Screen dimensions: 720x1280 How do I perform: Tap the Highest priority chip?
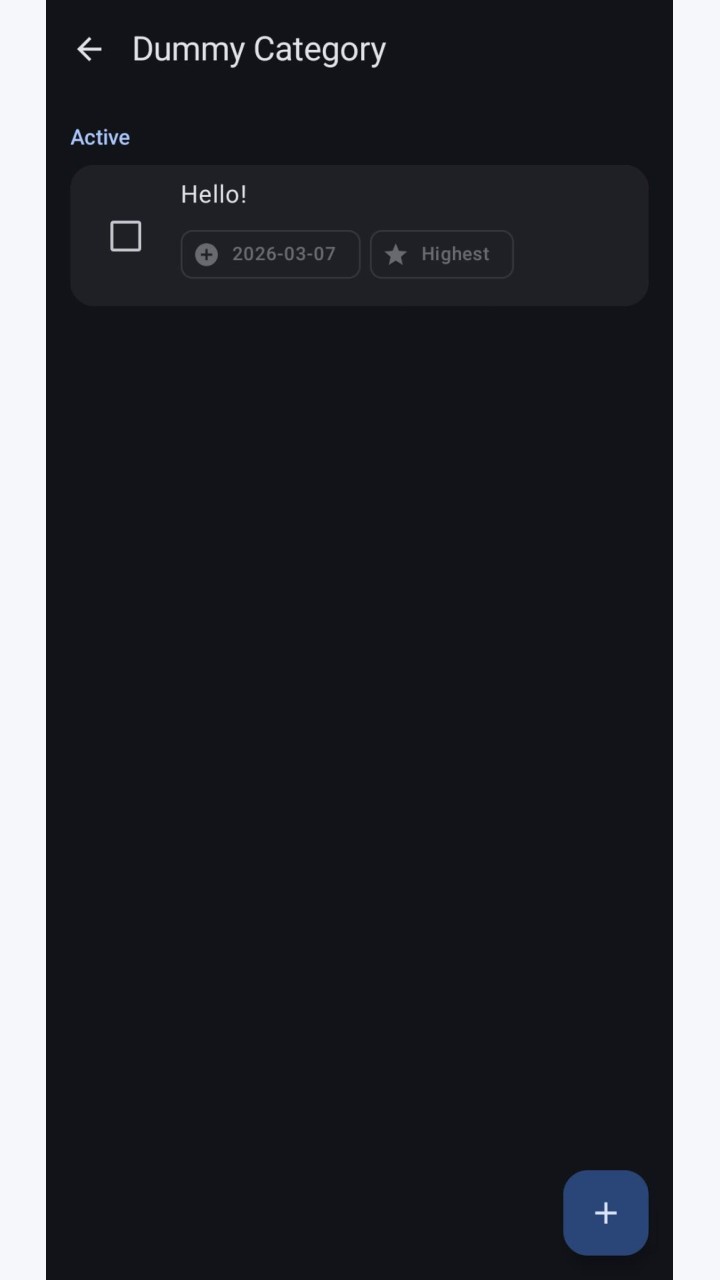coord(442,254)
